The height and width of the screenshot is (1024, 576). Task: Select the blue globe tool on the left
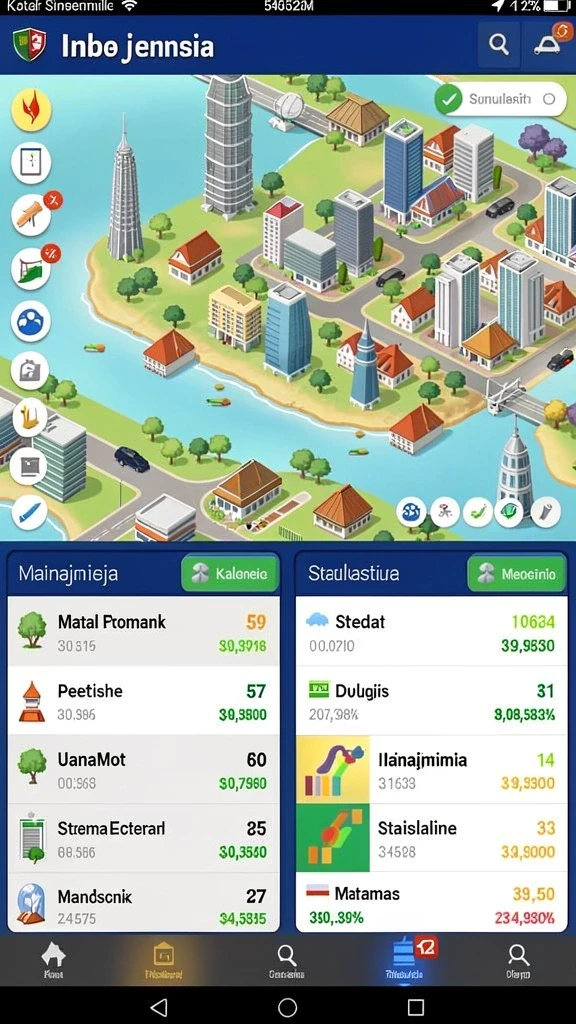(x=31, y=321)
